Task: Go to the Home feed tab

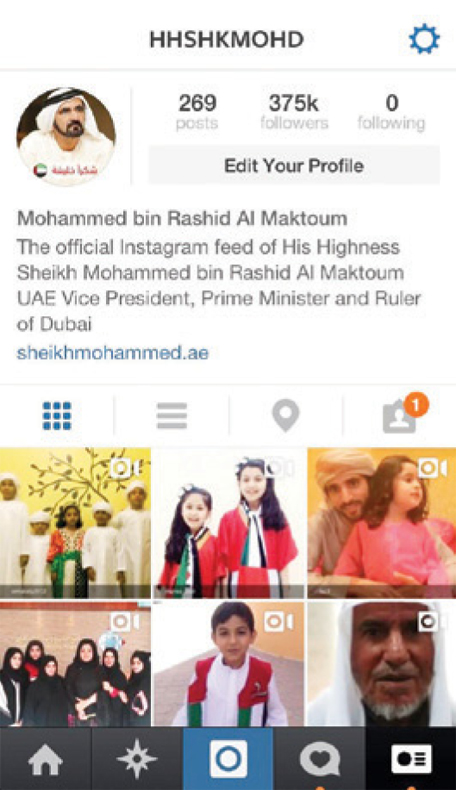Action: pos(45,759)
